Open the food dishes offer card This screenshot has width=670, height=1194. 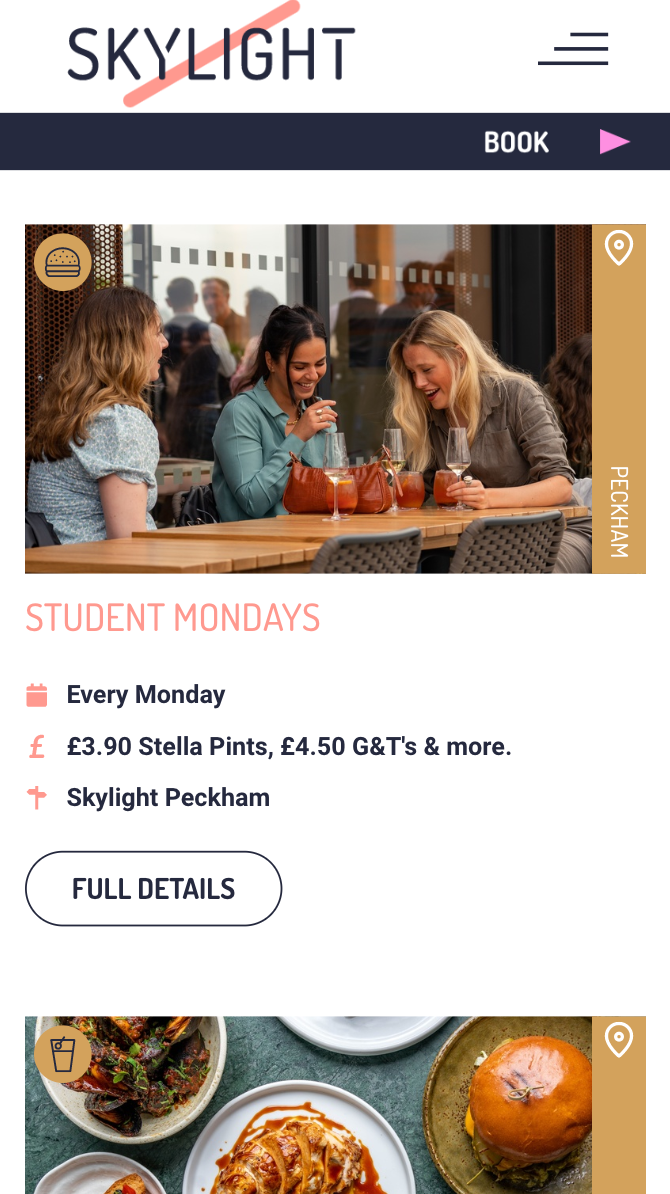pyautogui.click(x=308, y=1105)
